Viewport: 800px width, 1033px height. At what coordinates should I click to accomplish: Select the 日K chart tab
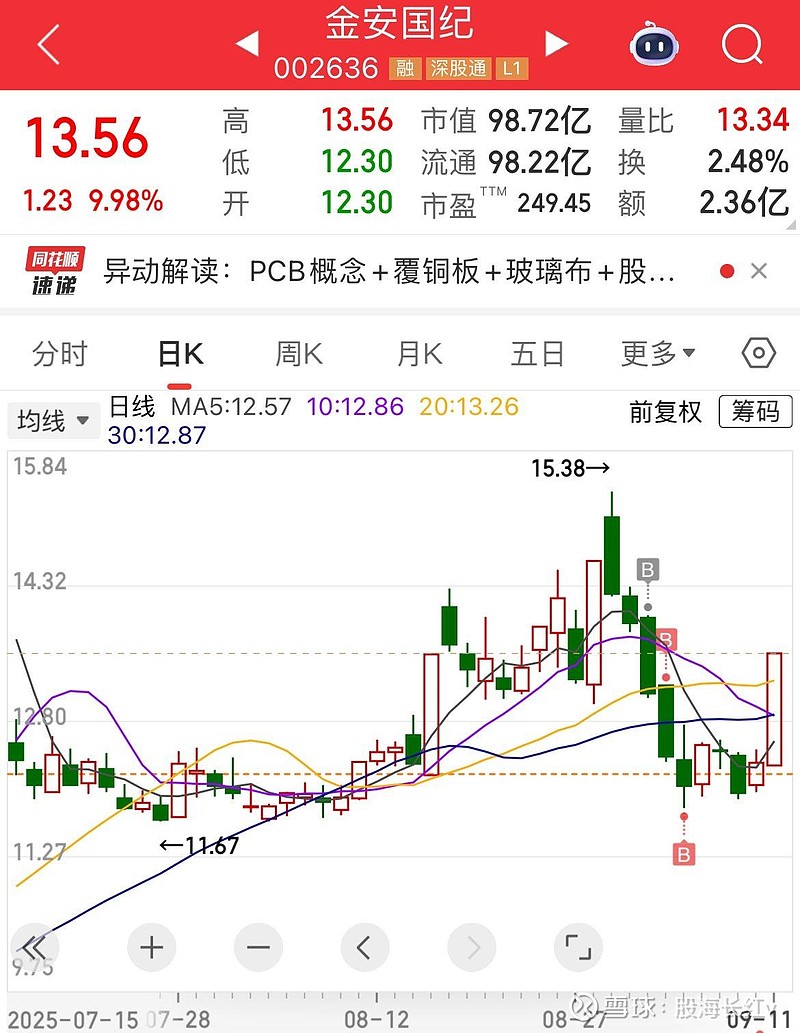181,354
